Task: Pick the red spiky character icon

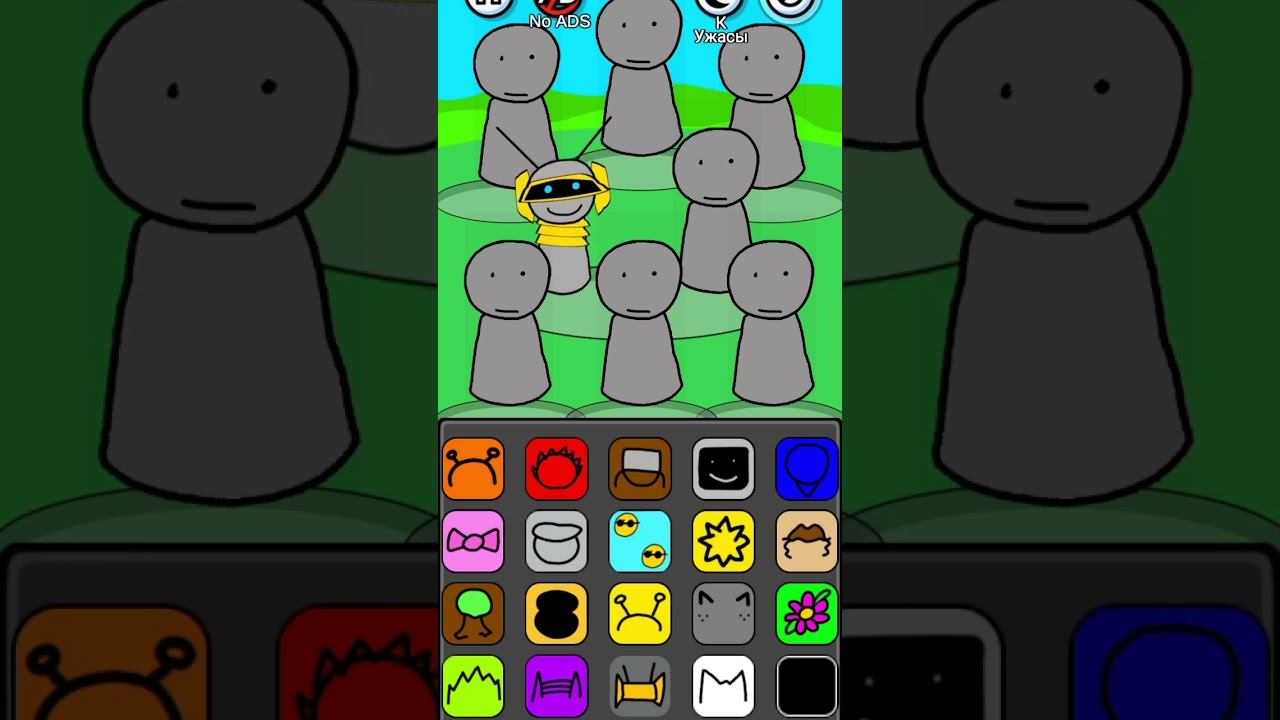Action: pos(556,468)
